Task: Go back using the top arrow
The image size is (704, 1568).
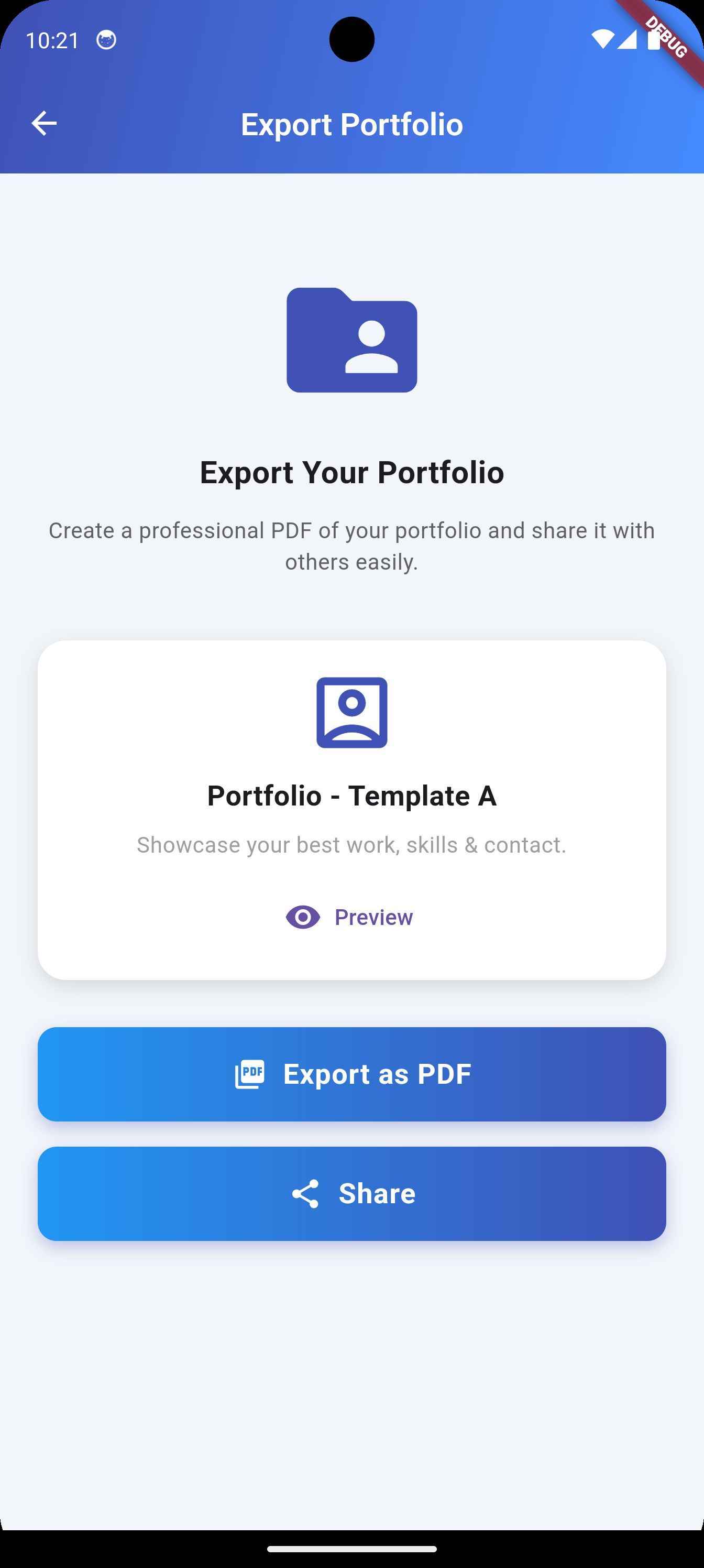Action: coord(44,124)
